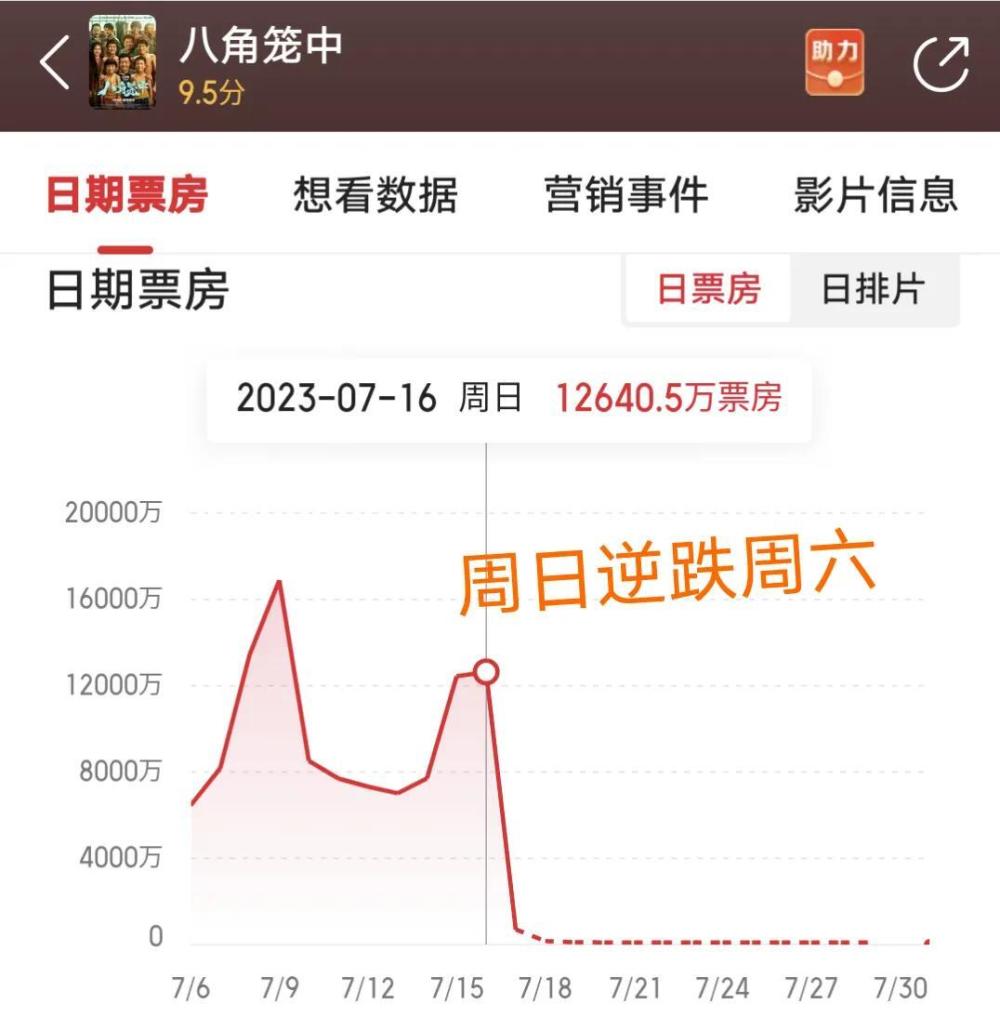
Task: Select the 日期票房 tab
Action: (126, 195)
